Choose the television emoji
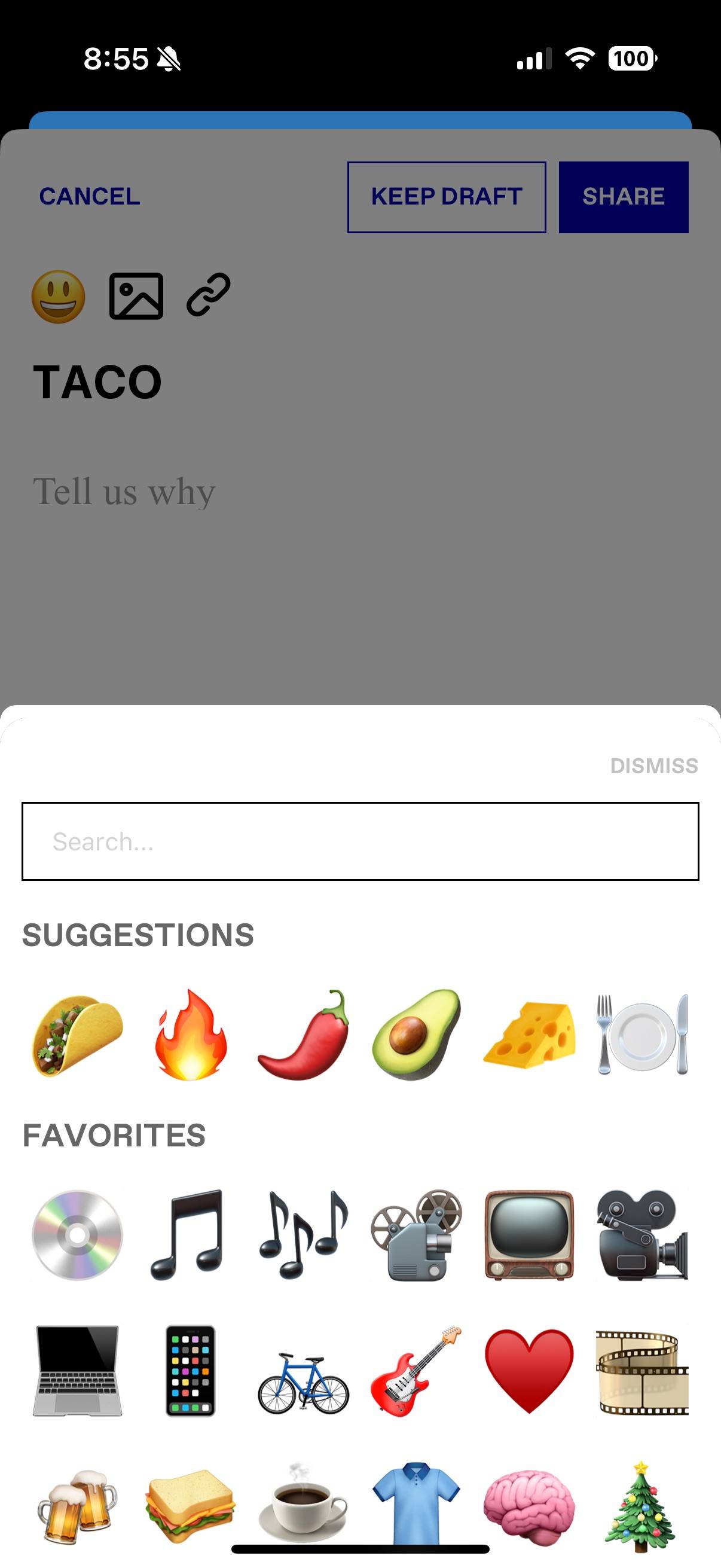 point(529,1235)
